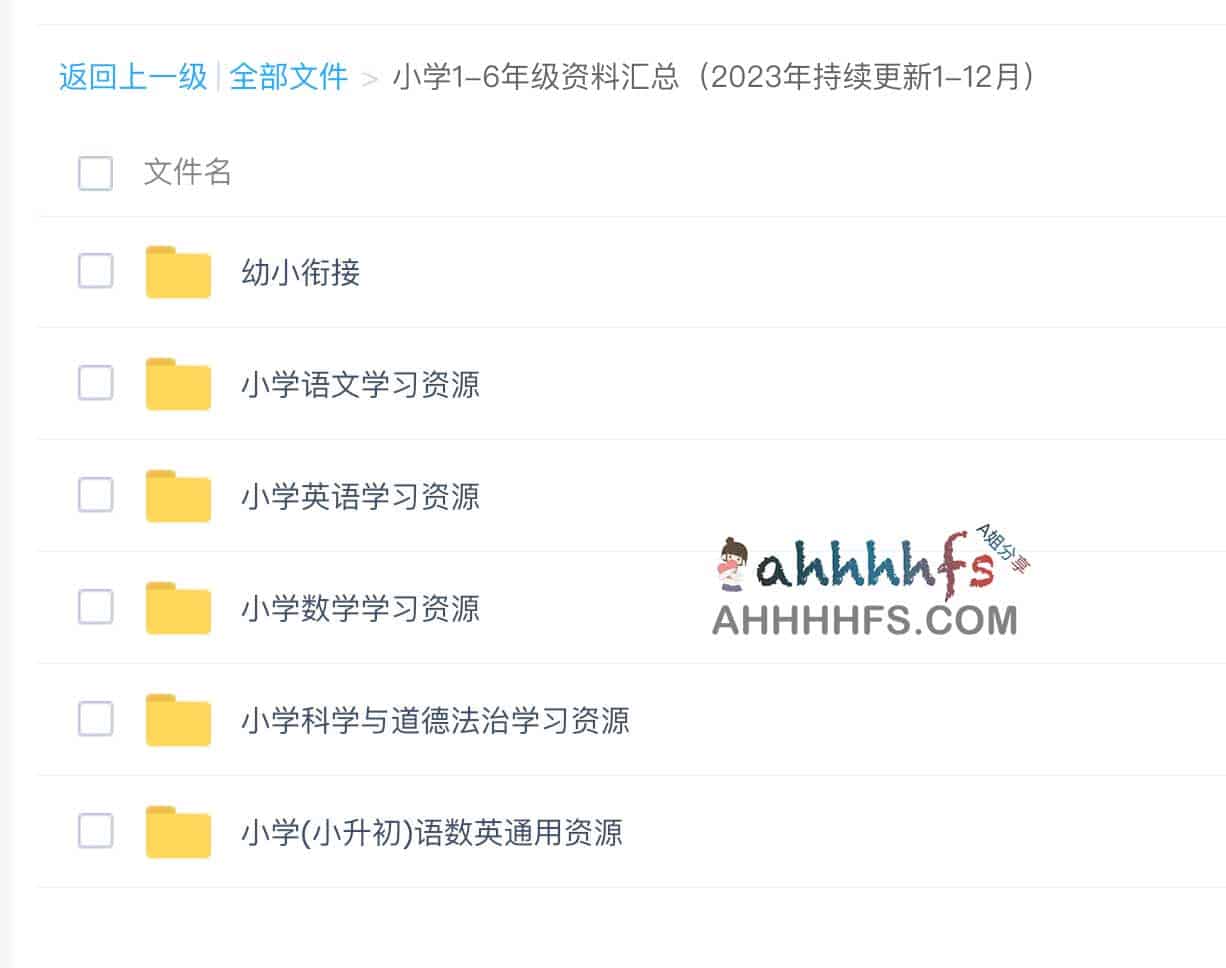Open the 小学英语学习资源 folder
1226x968 pixels.
360,496
